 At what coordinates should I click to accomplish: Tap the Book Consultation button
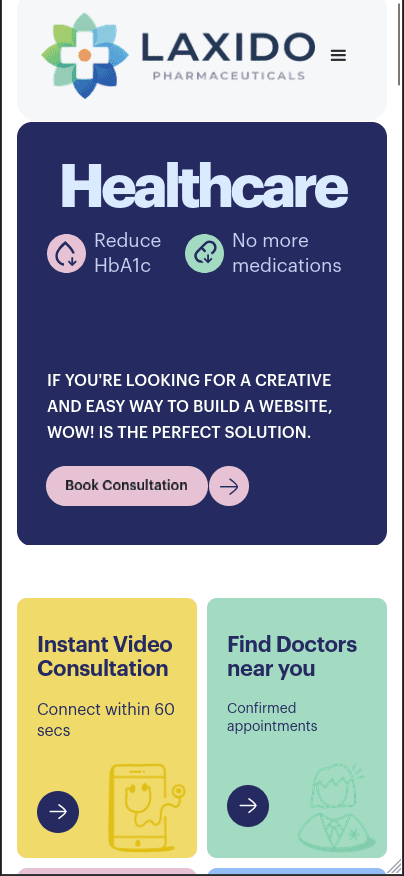(127, 485)
